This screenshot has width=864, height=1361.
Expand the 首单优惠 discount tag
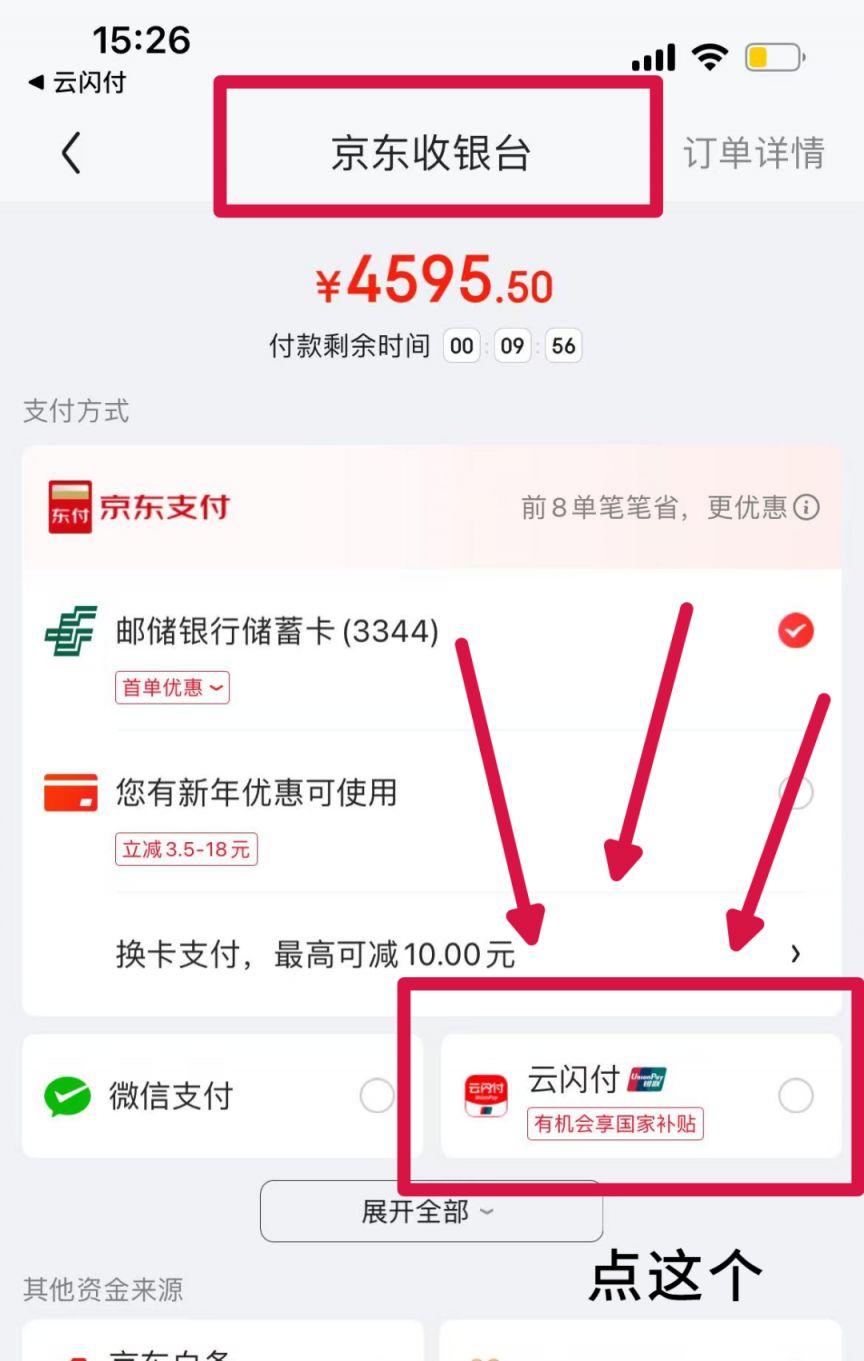(173, 687)
